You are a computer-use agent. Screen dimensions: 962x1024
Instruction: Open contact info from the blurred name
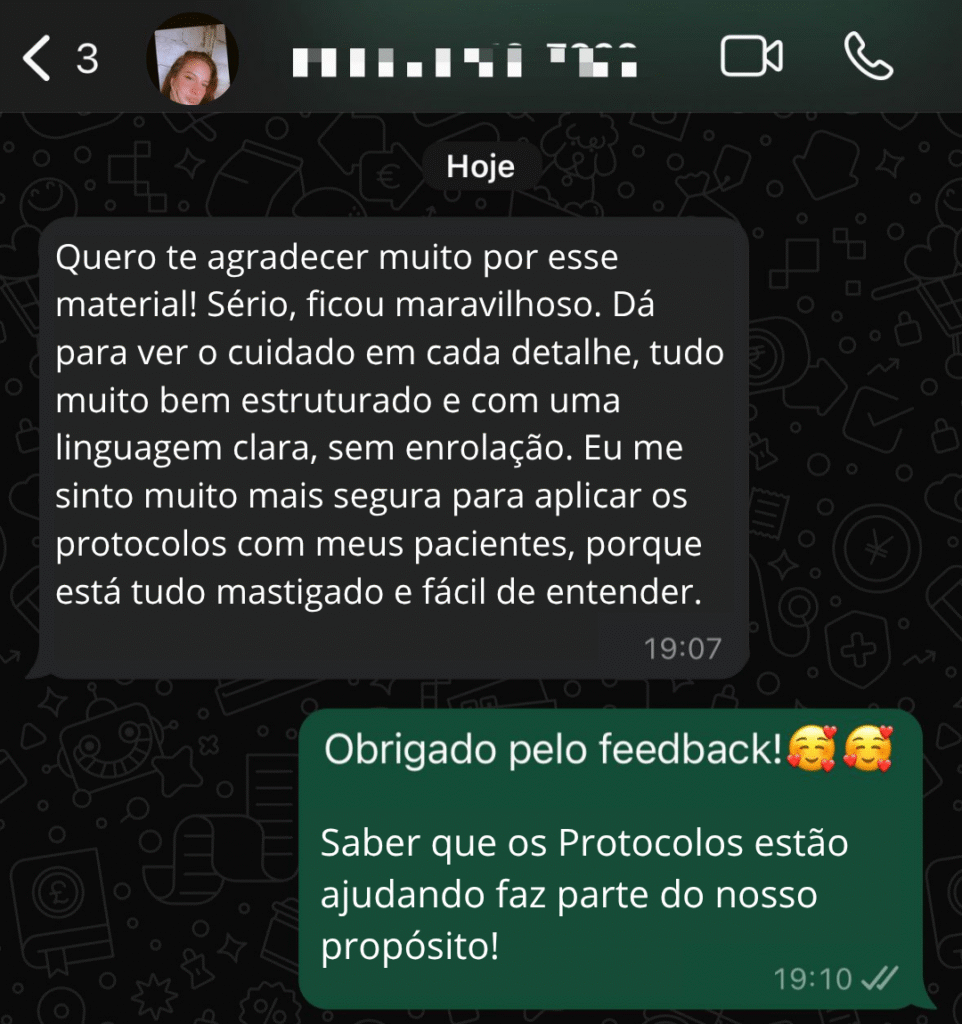click(465, 60)
